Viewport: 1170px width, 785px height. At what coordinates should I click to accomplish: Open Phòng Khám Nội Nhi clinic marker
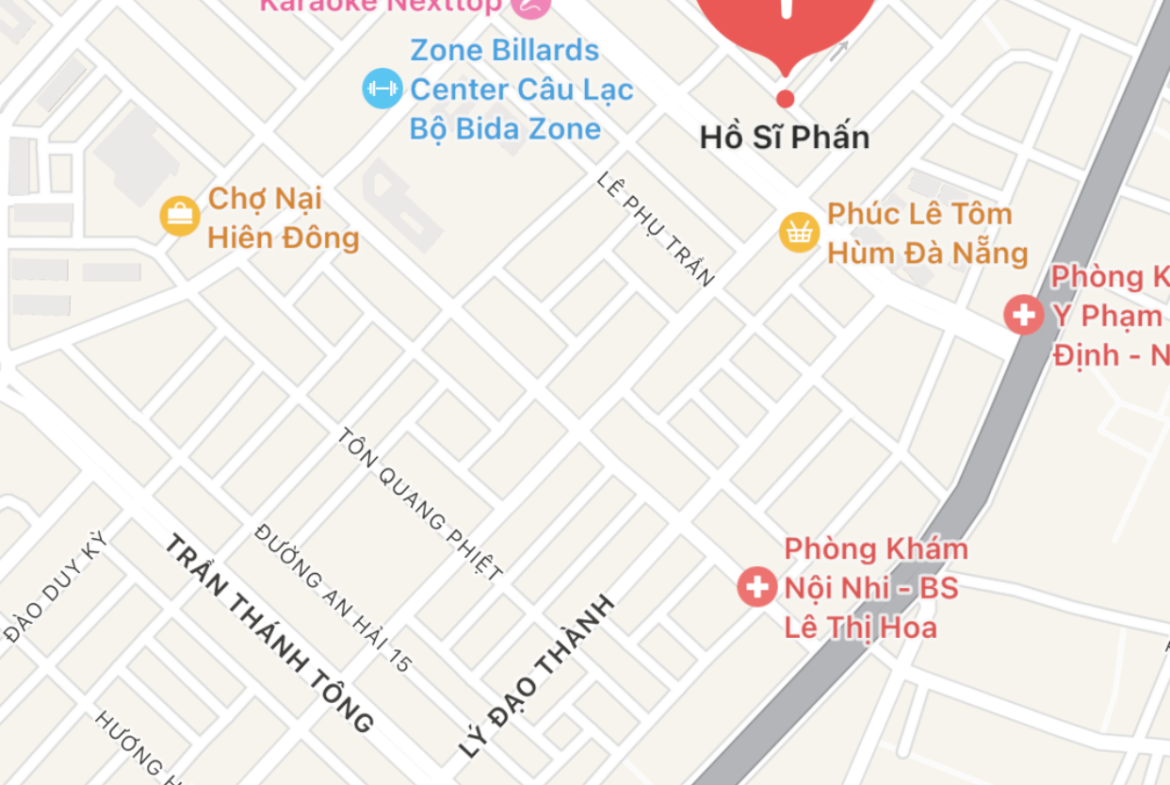757,587
